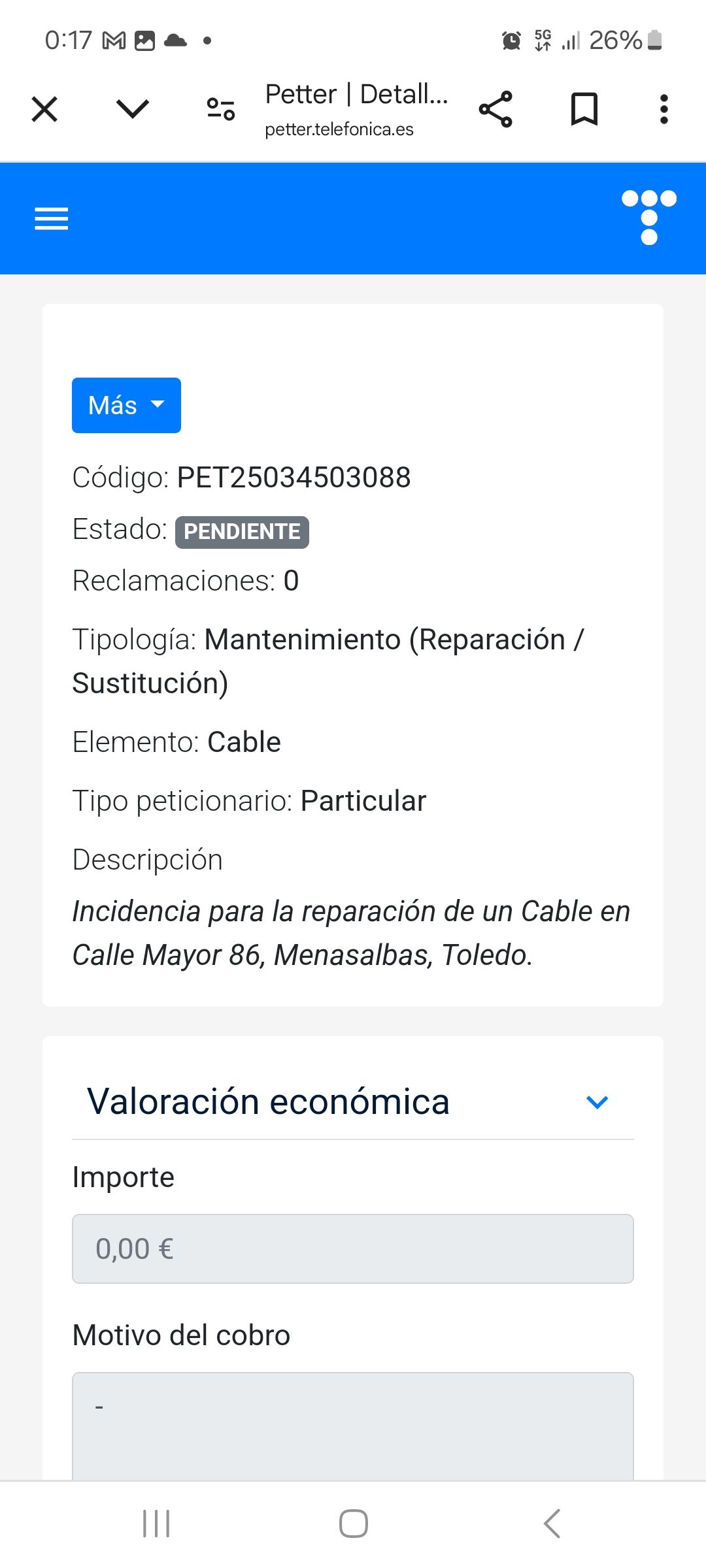
Task: Expand the Más dropdown button
Action: point(126,405)
